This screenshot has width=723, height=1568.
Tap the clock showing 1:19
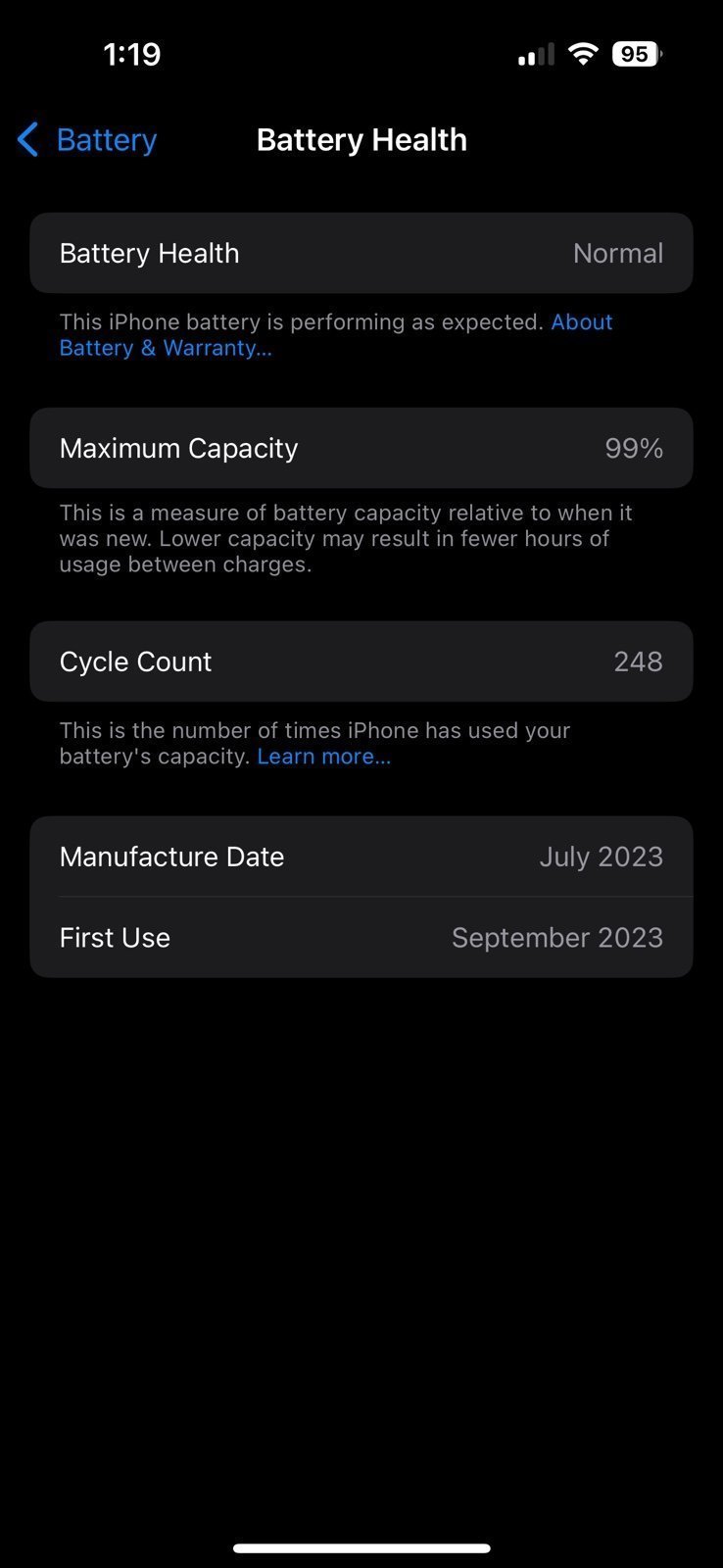coord(131,54)
